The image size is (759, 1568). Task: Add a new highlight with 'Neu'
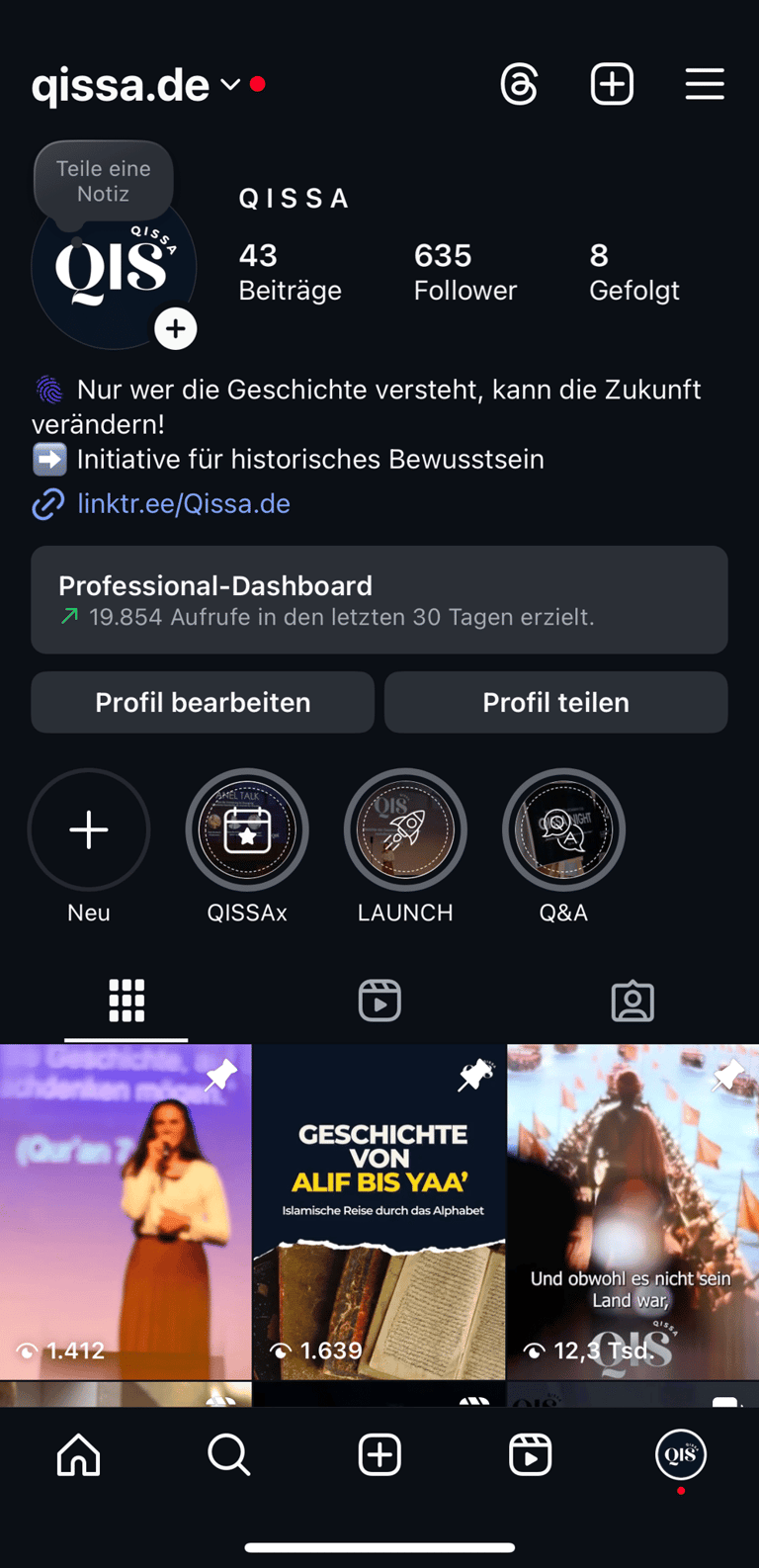click(x=89, y=830)
